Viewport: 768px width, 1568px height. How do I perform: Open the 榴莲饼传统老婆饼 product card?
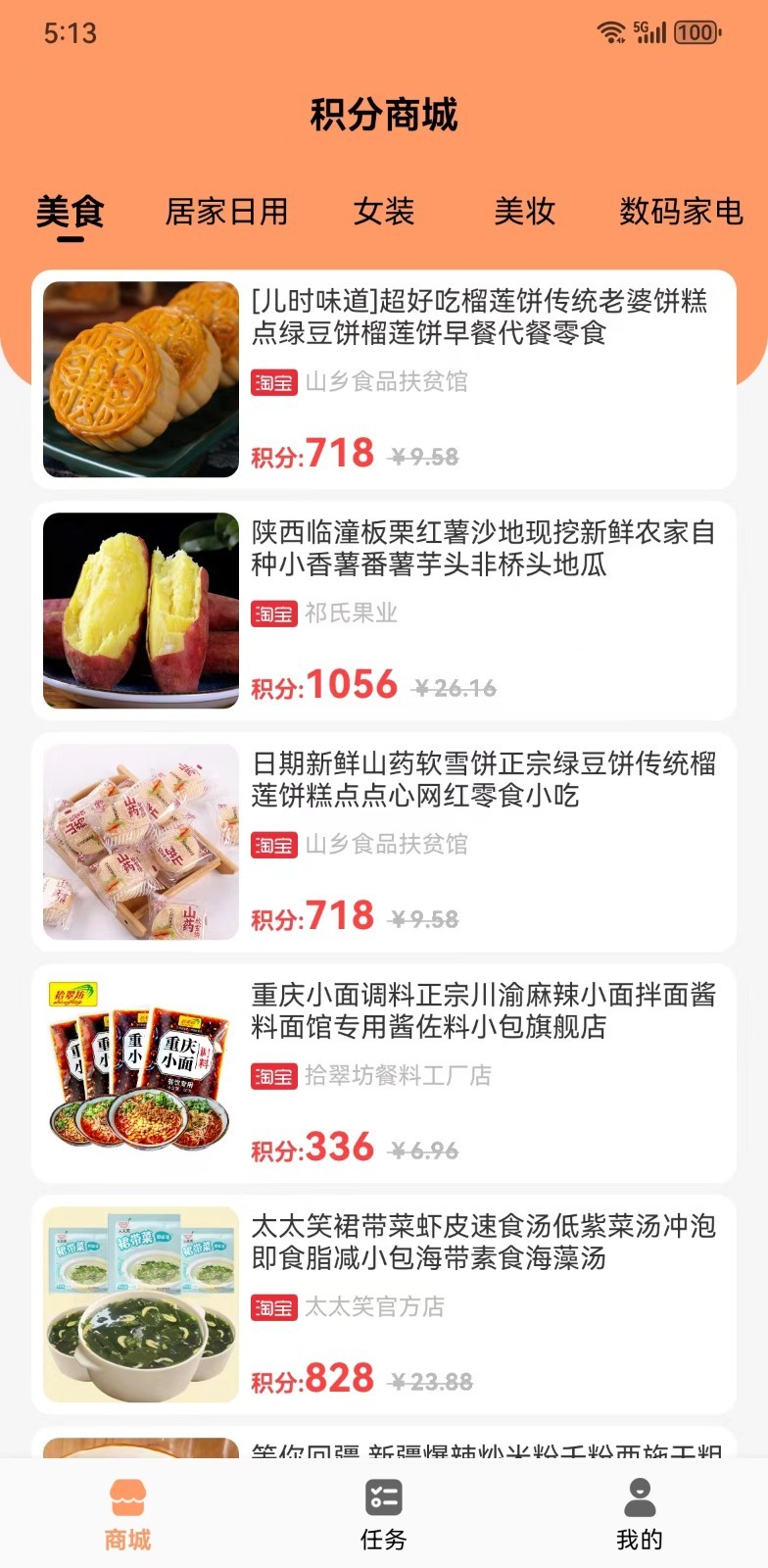pos(384,379)
